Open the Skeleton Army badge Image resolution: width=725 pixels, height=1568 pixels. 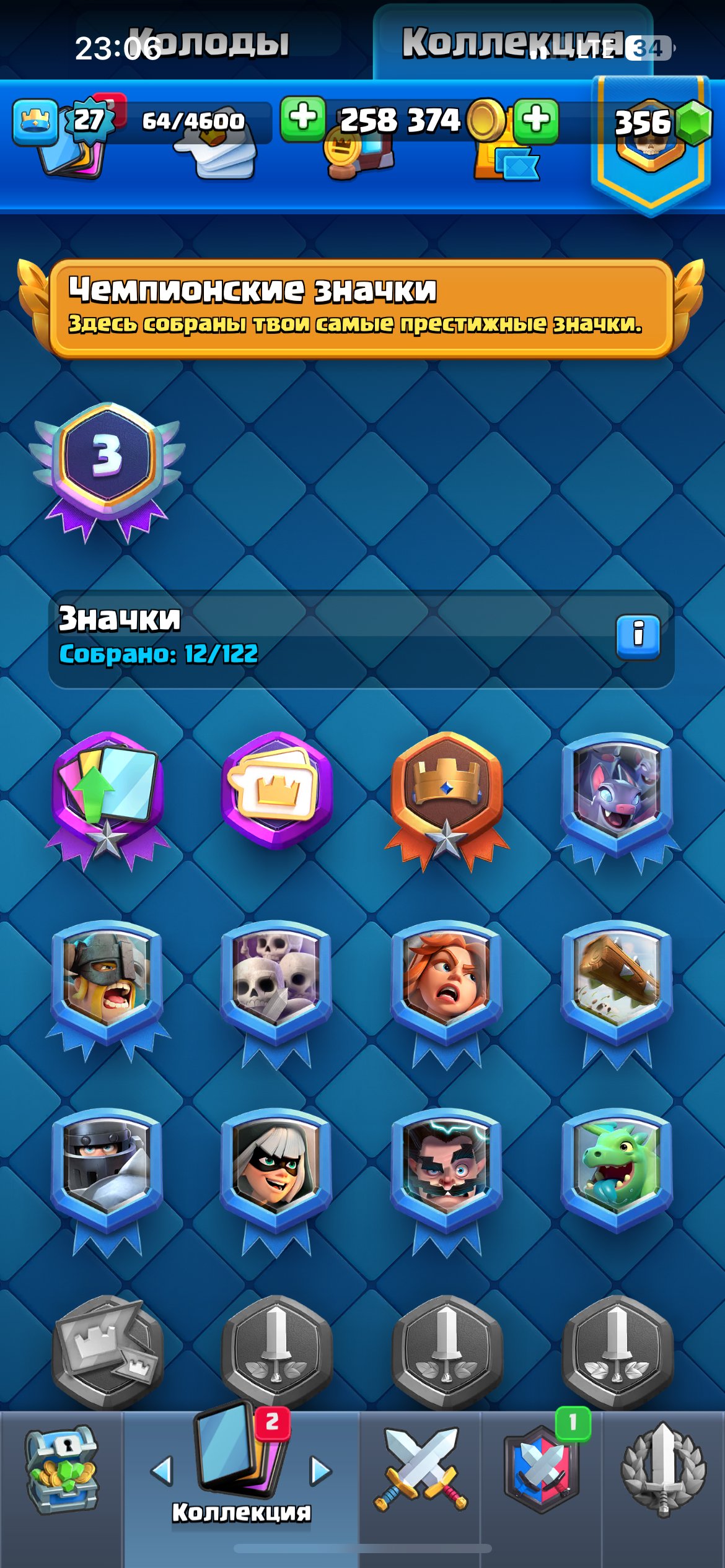[276, 993]
